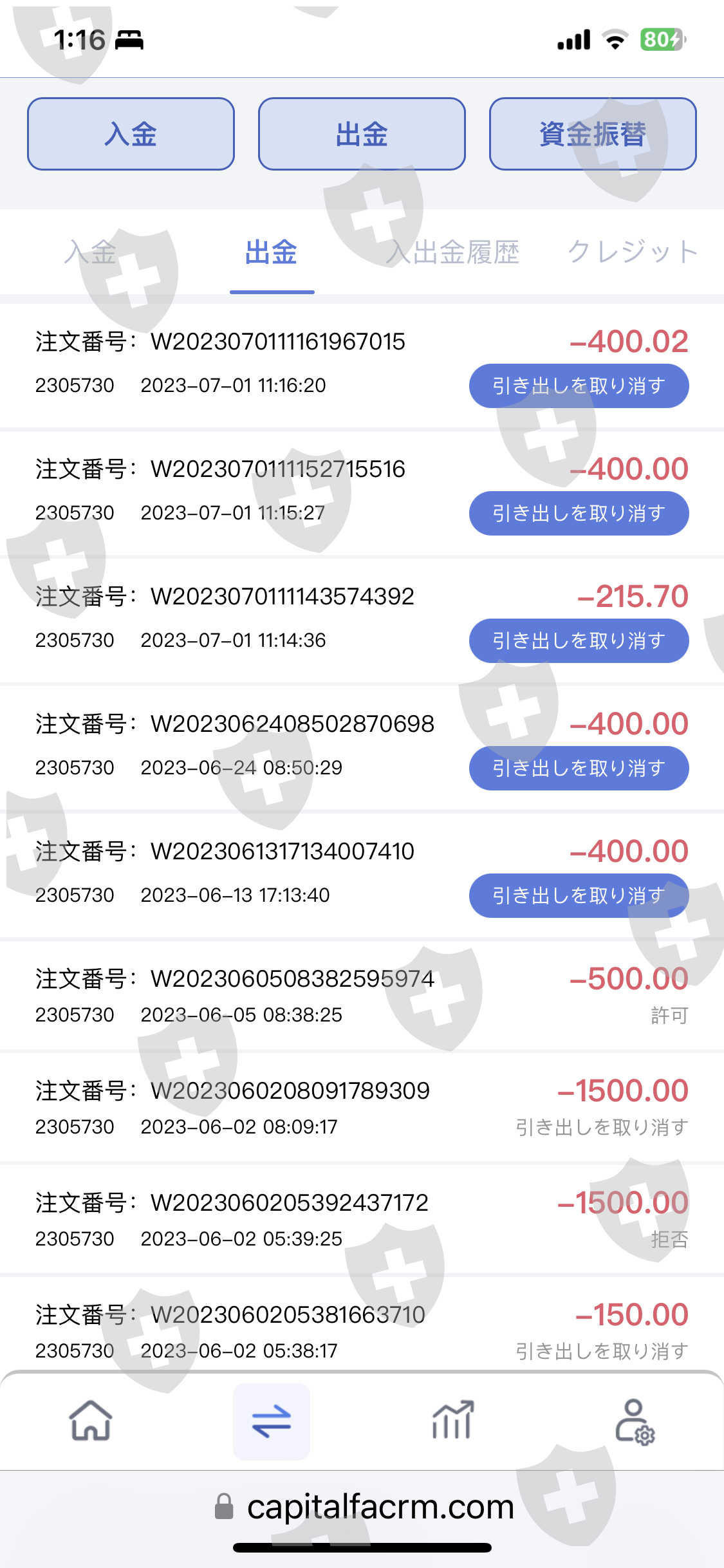The height and width of the screenshot is (1568, 724).
Task: Switch to the 入出金履歴 tab
Action: point(452,252)
